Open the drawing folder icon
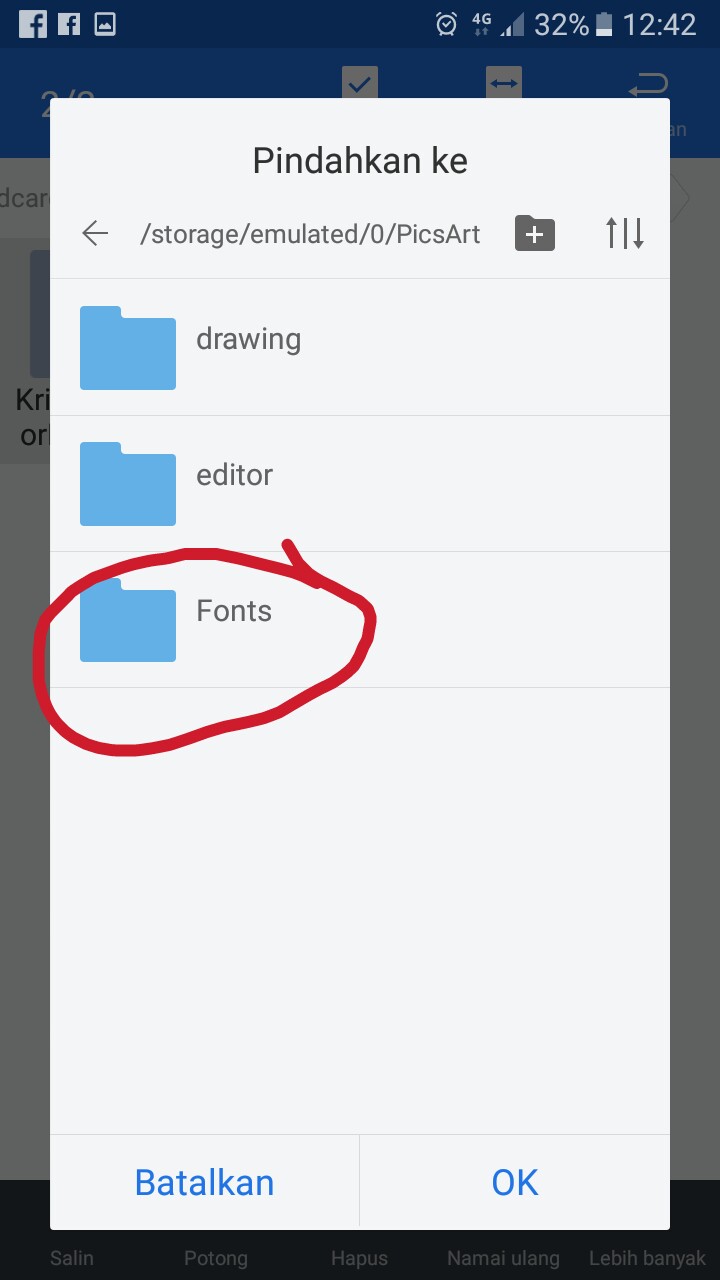The height and width of the screenshot is (1280, 720). point(127,348)
